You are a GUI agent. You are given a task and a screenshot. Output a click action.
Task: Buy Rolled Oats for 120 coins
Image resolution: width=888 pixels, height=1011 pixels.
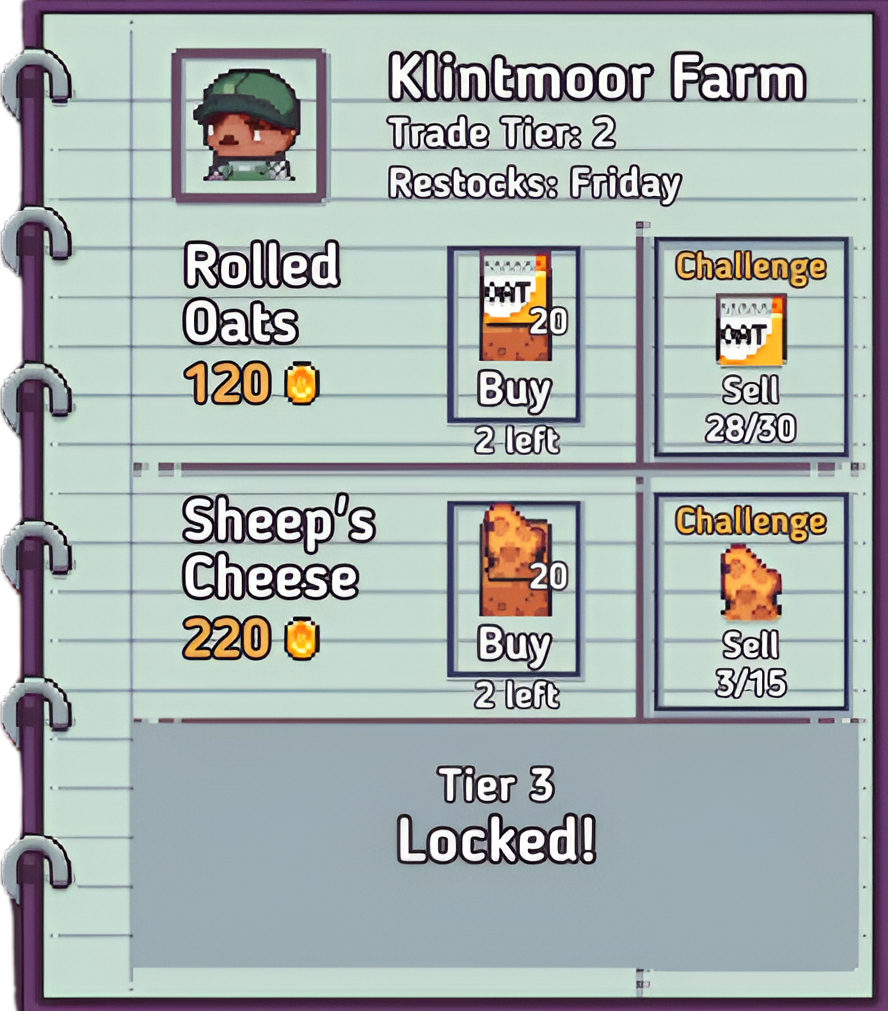[x=513, y=335]
